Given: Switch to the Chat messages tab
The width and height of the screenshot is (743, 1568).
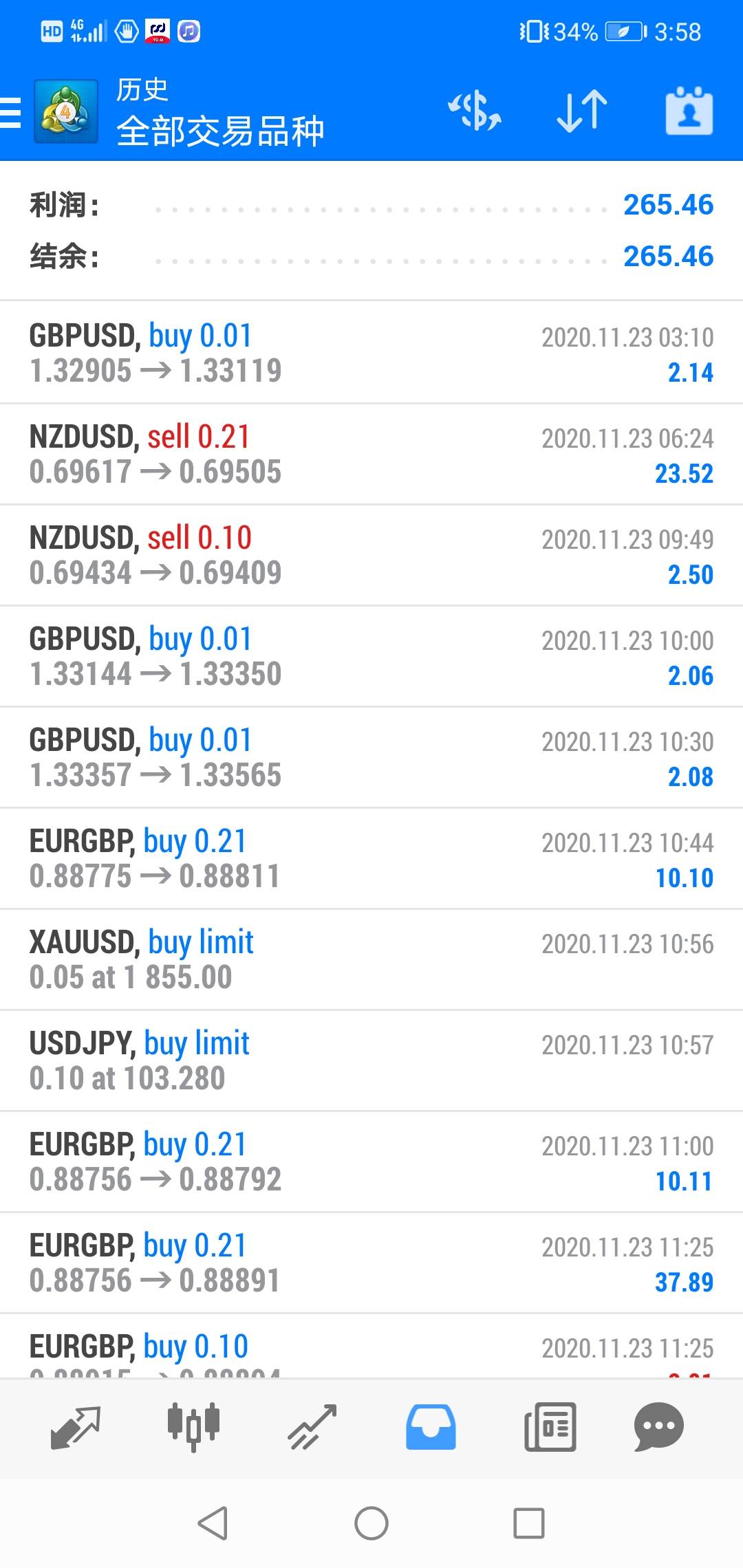Looking at the screenshot, I should pyautogui.click(x=658, y=1426).
